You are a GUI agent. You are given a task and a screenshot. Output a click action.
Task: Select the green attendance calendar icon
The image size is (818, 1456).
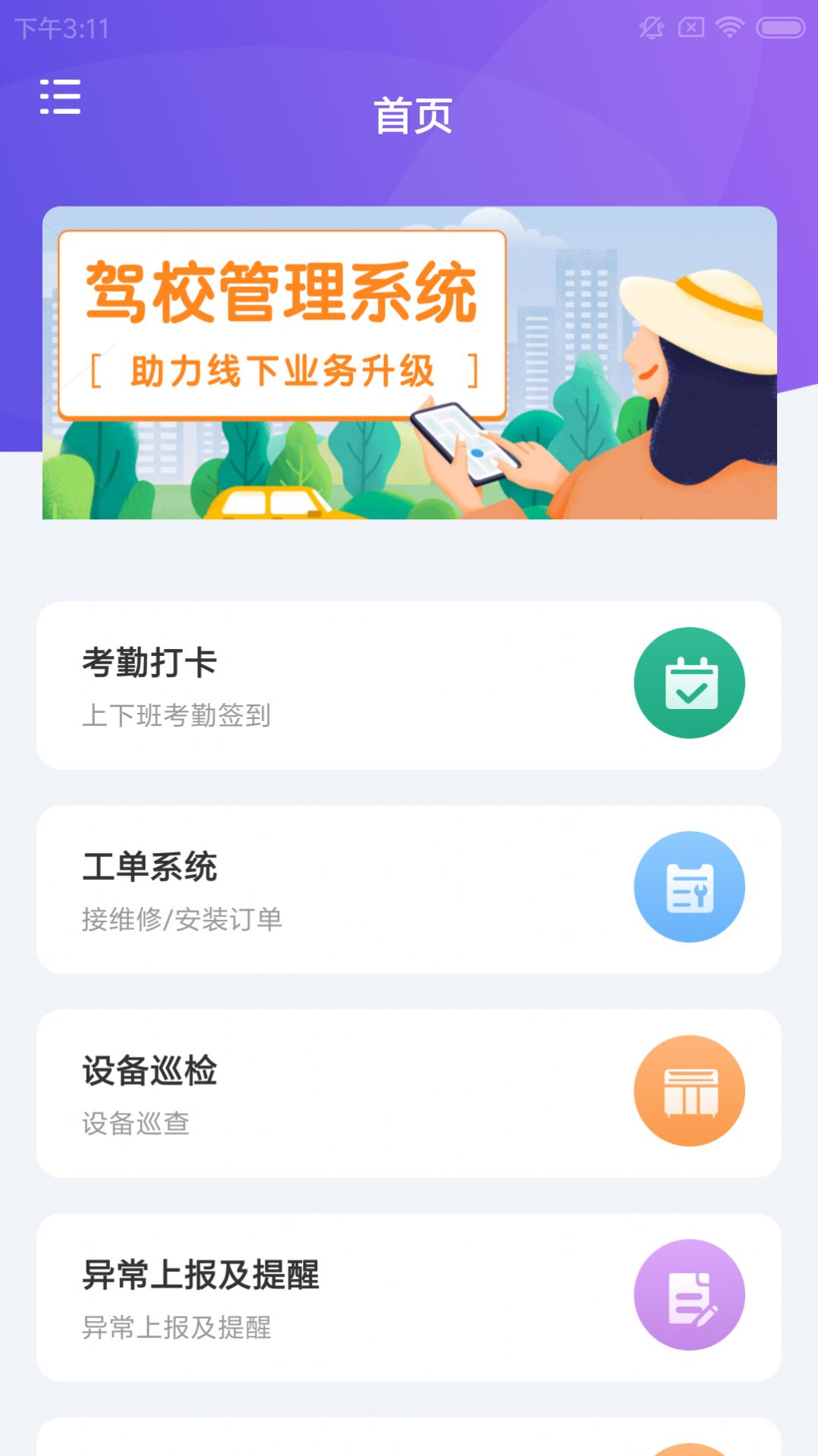[x=689, y=682]
